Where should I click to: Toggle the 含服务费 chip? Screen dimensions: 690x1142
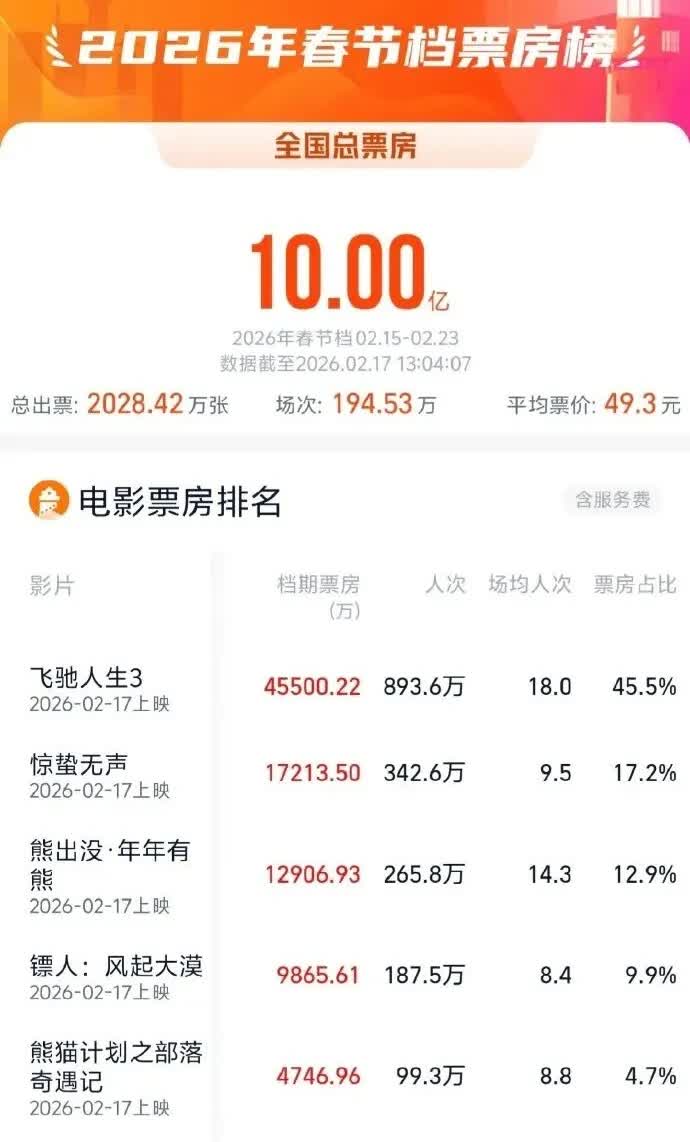[x=612, y=500]
